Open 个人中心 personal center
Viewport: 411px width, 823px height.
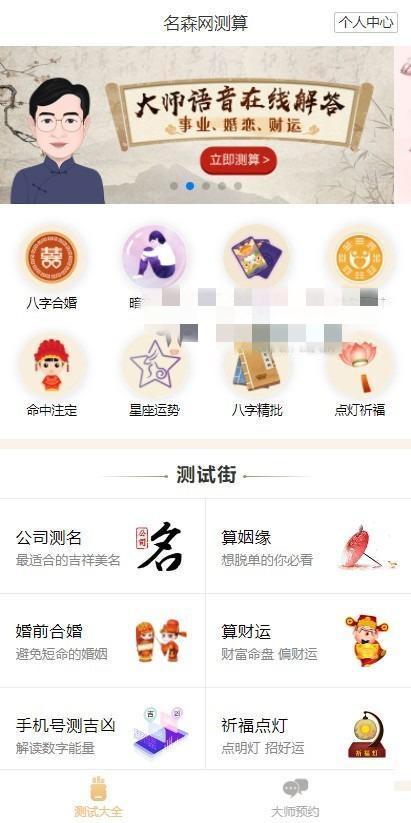(366, 23)
